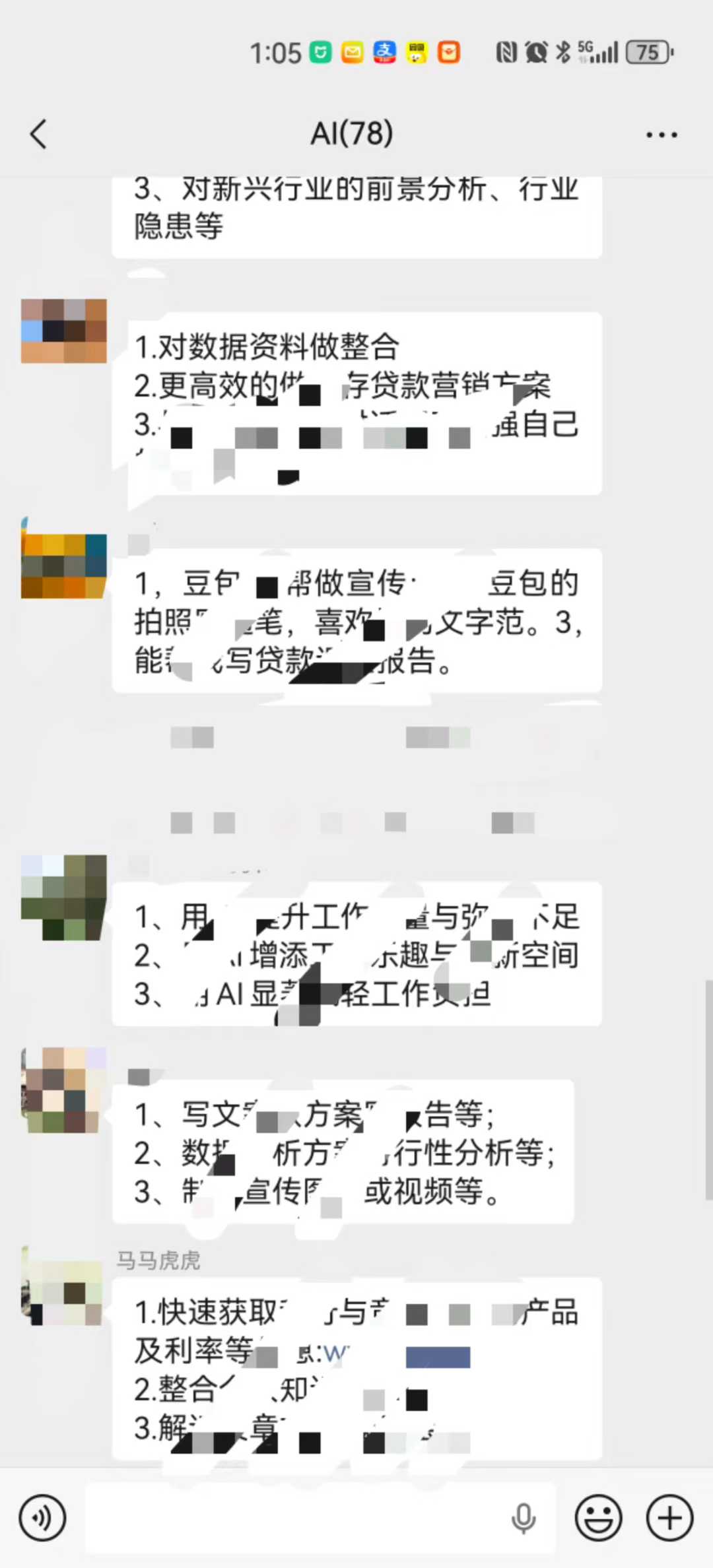Viewport: 713px width, 1568px height.
Task: Go back from the AI group chat
Action: click(38, 135)
